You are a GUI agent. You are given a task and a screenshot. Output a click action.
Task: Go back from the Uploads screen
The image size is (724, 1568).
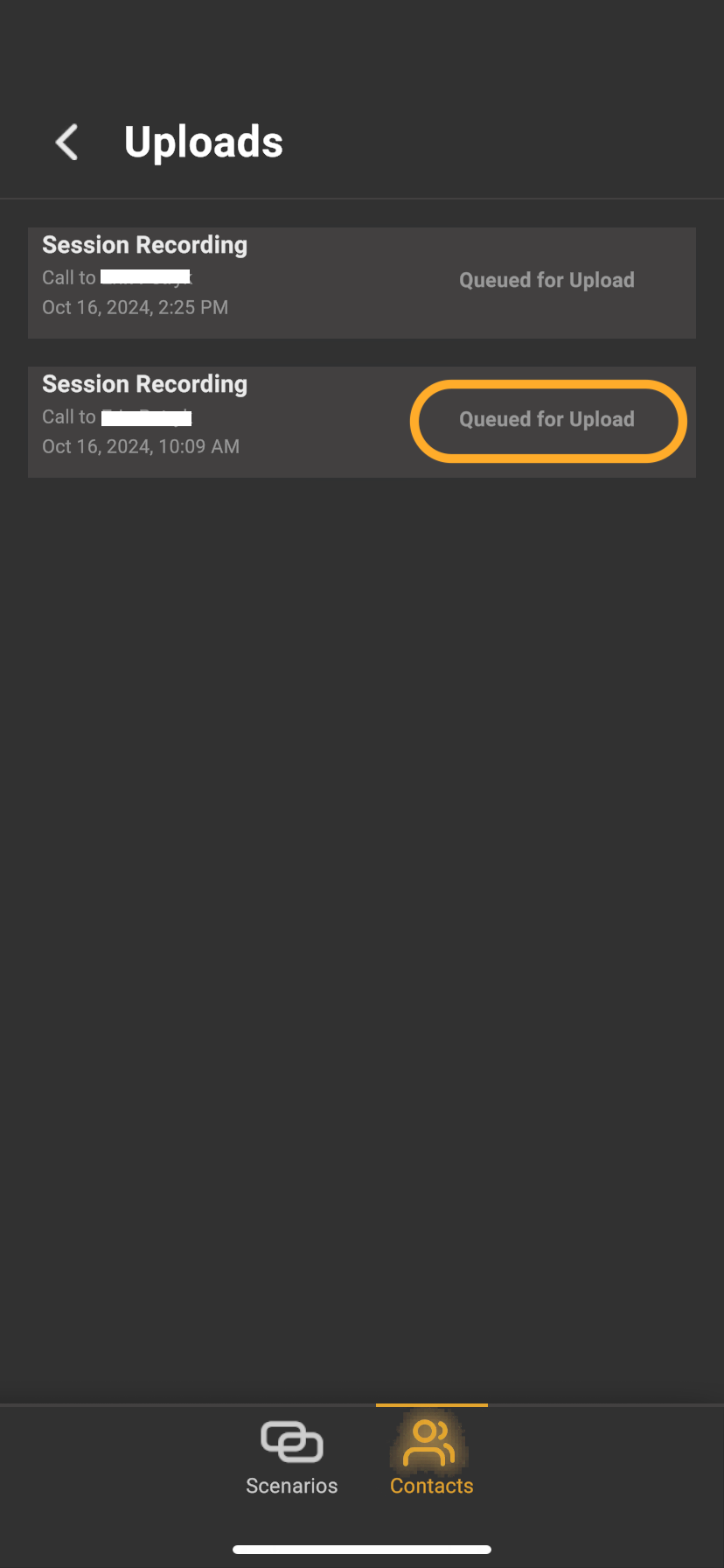pyautogui.click(x=67, y=142)
